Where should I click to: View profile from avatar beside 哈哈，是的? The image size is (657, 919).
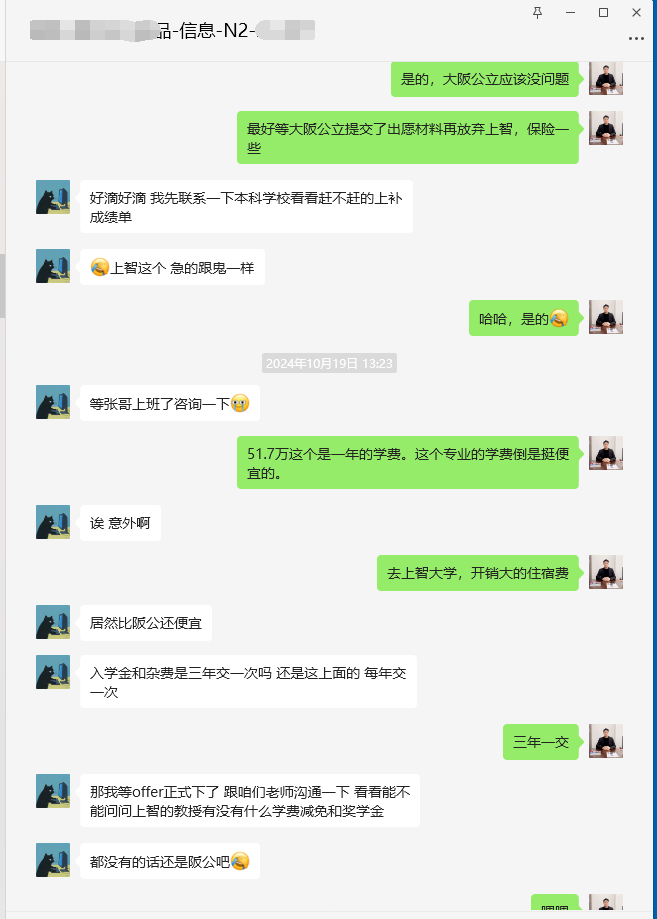606,316
